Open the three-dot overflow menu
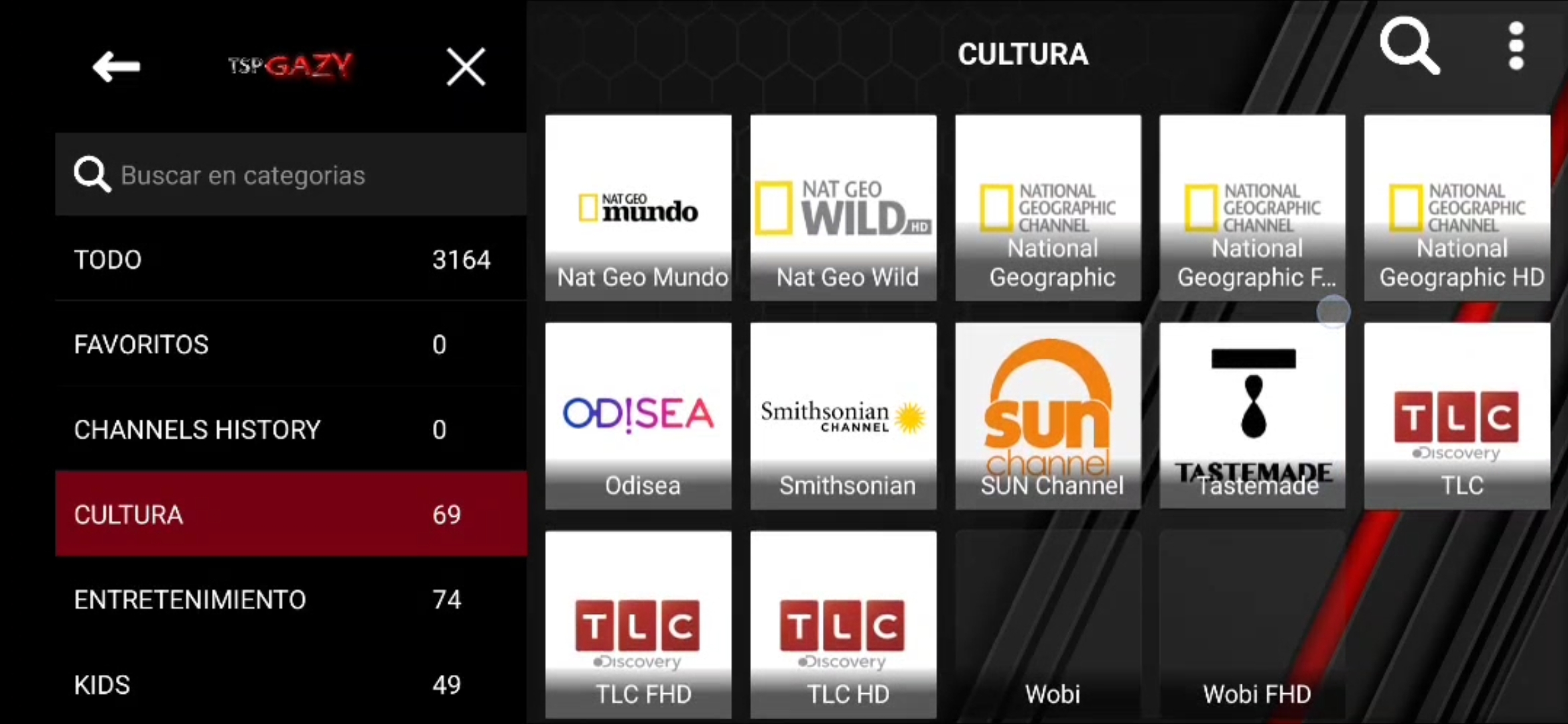Screen dimensions: 1568x724 1516,47
